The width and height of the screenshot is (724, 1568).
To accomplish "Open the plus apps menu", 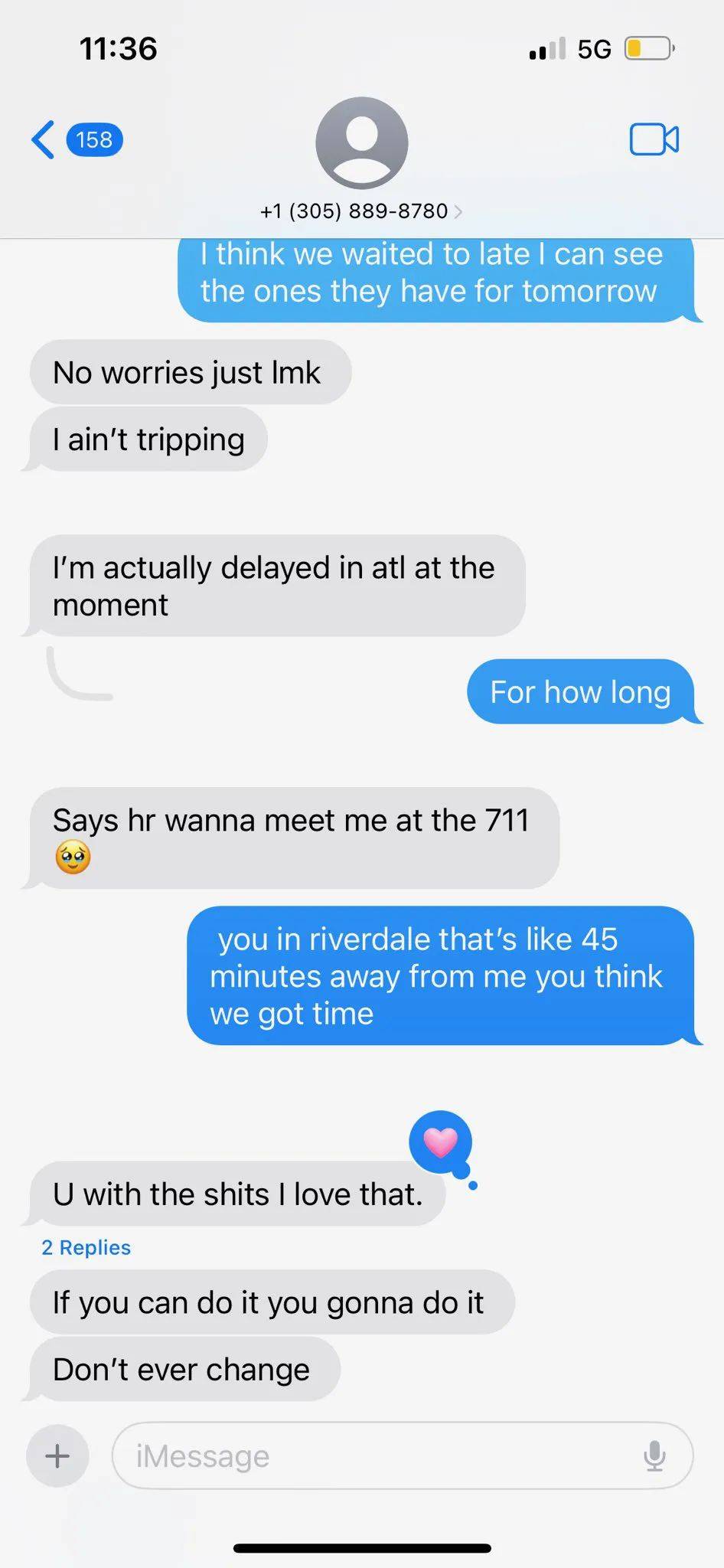I will (57, 1455).
